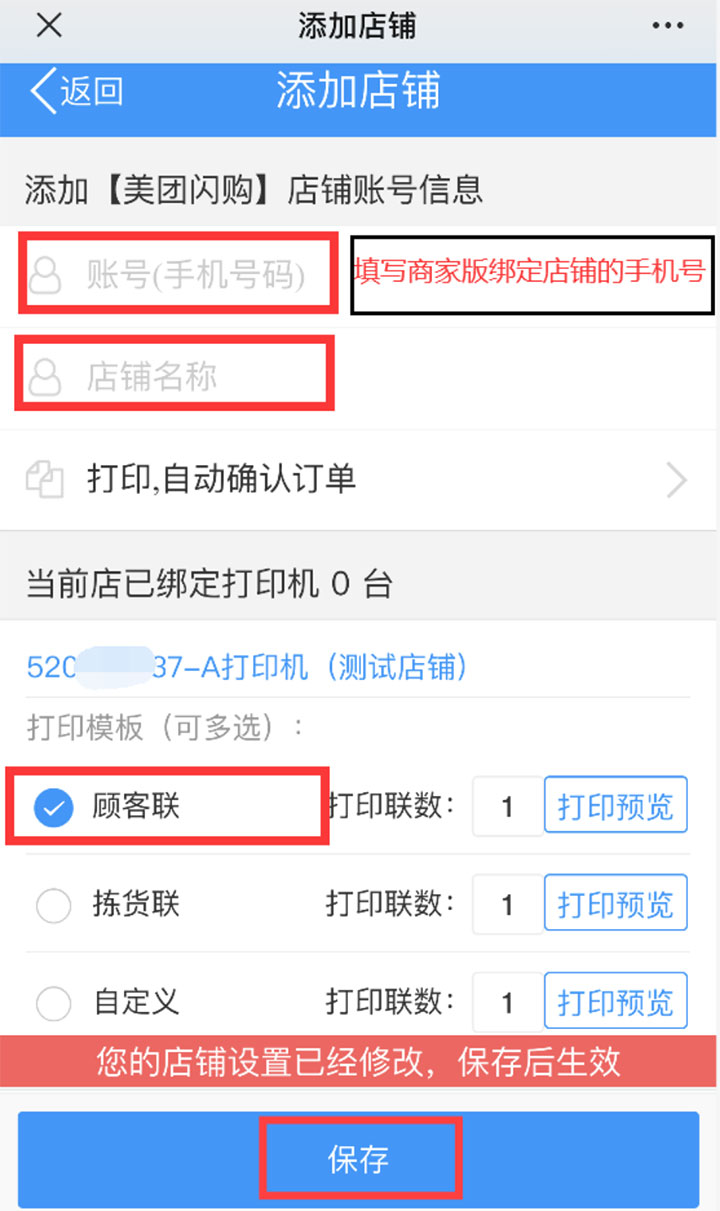Screen dimensions: 720x1211
Task: Close the 添加店铺 page with X
Action: [48, 26]
